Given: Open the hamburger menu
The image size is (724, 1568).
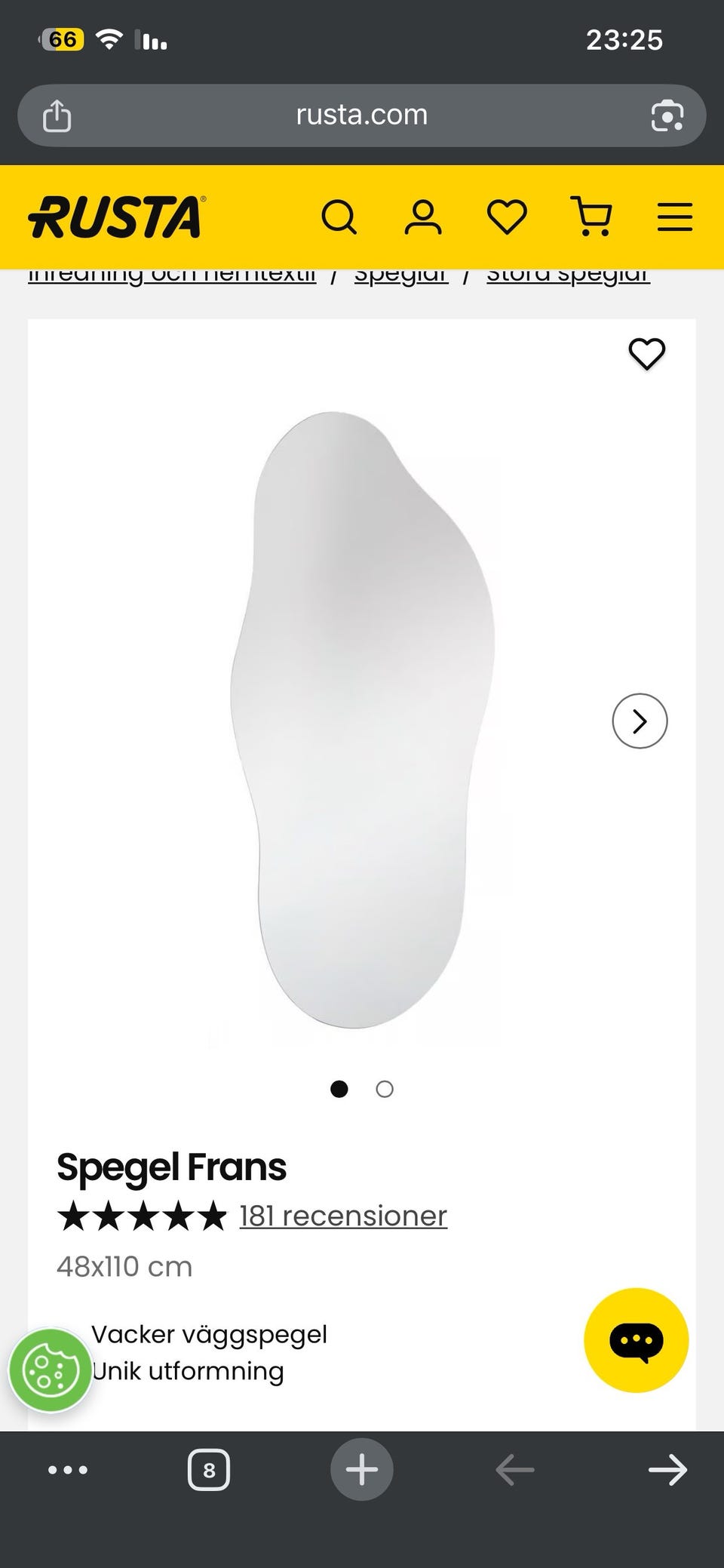Looking at the screenshot, I should pyautogui.click(x=675, y=217).
